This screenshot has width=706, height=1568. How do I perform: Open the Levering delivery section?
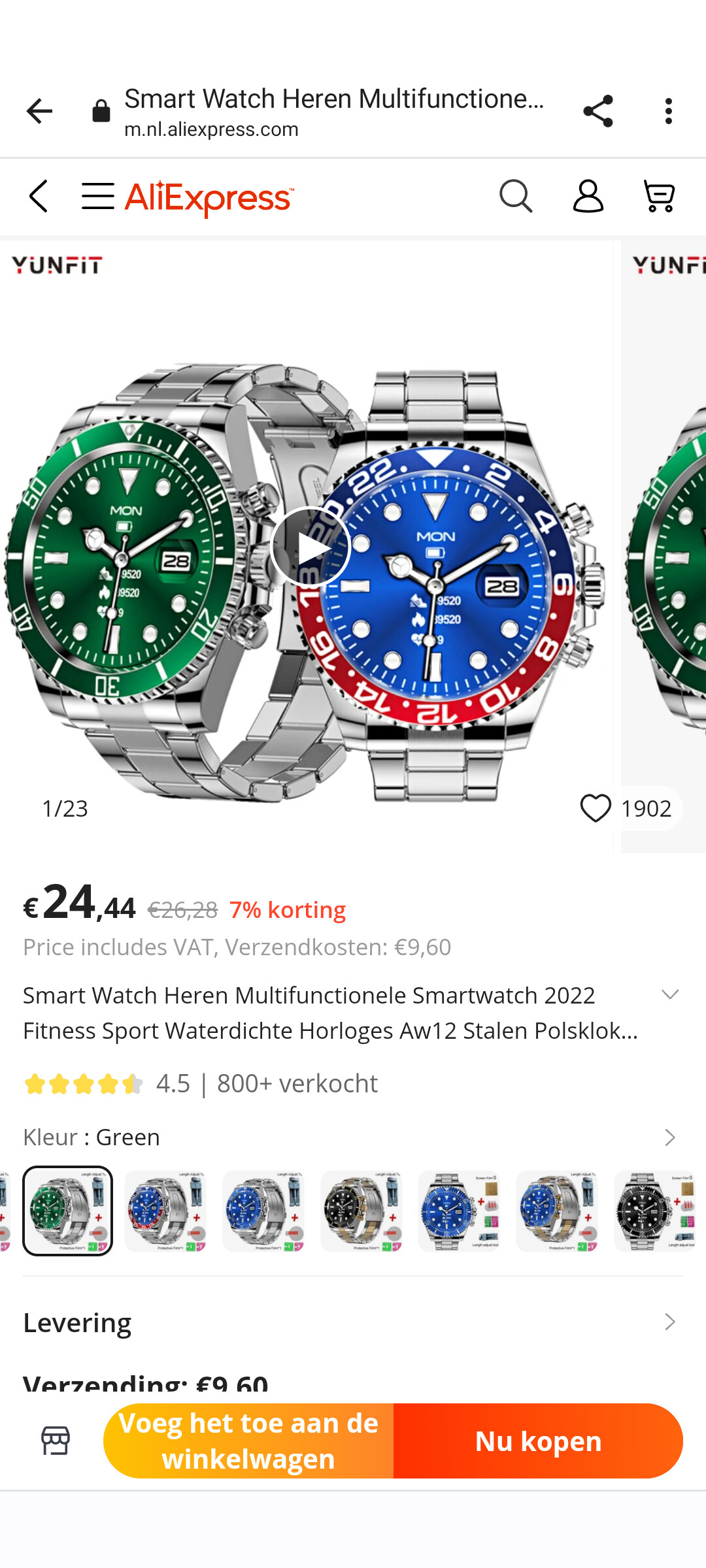353,1322
